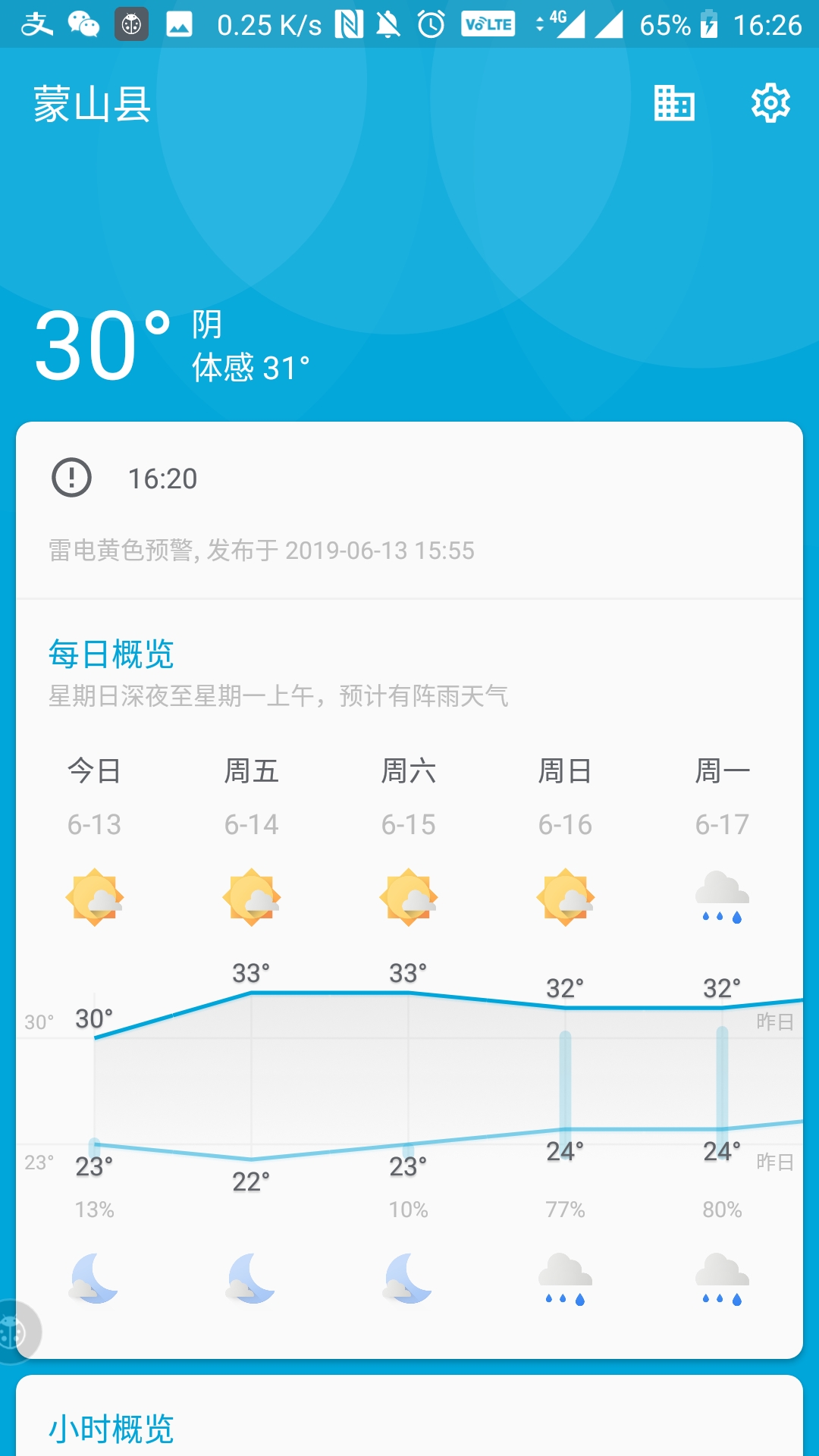Toggle Sunday's 77% precipitation indicator

point(565,1208)
